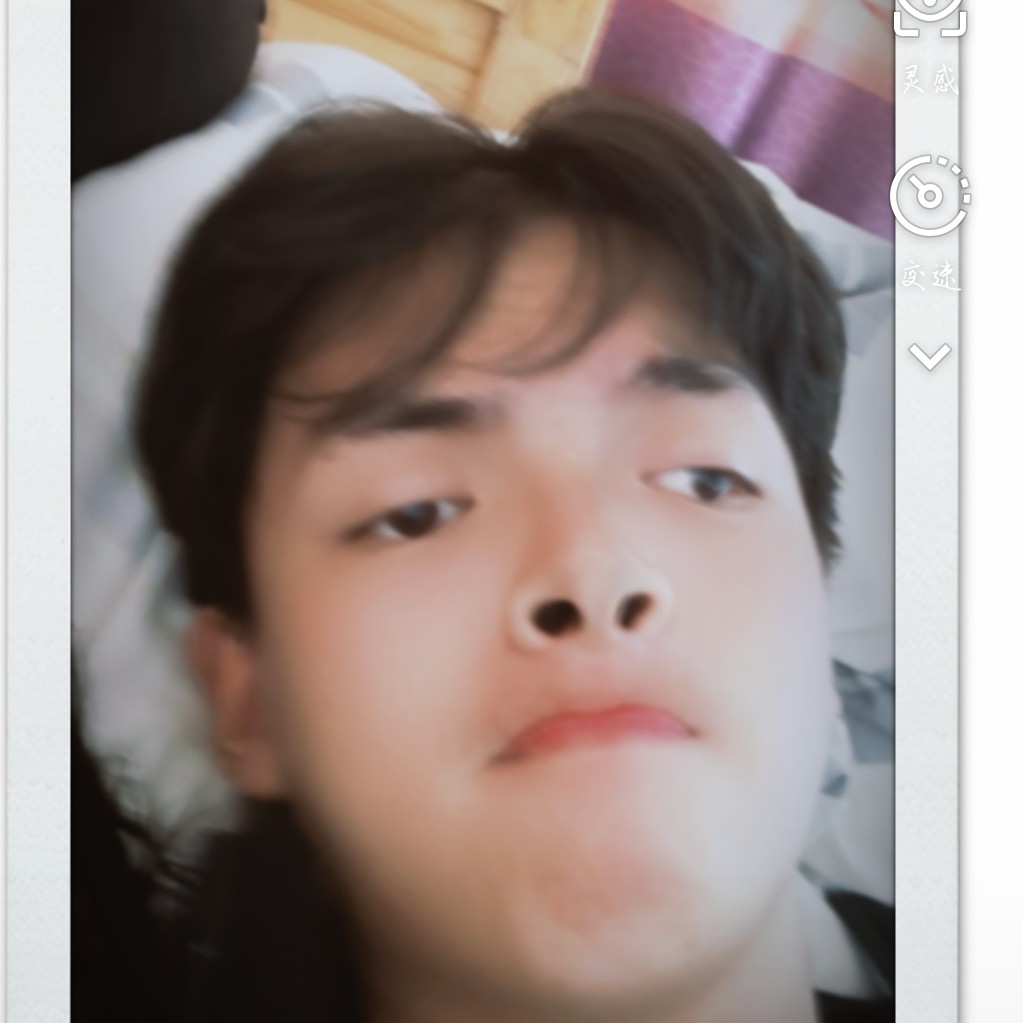Screen dimensions: 1023x1023
Task: Expand more tools with the down chevron
Action: click(x=929, y=356)
